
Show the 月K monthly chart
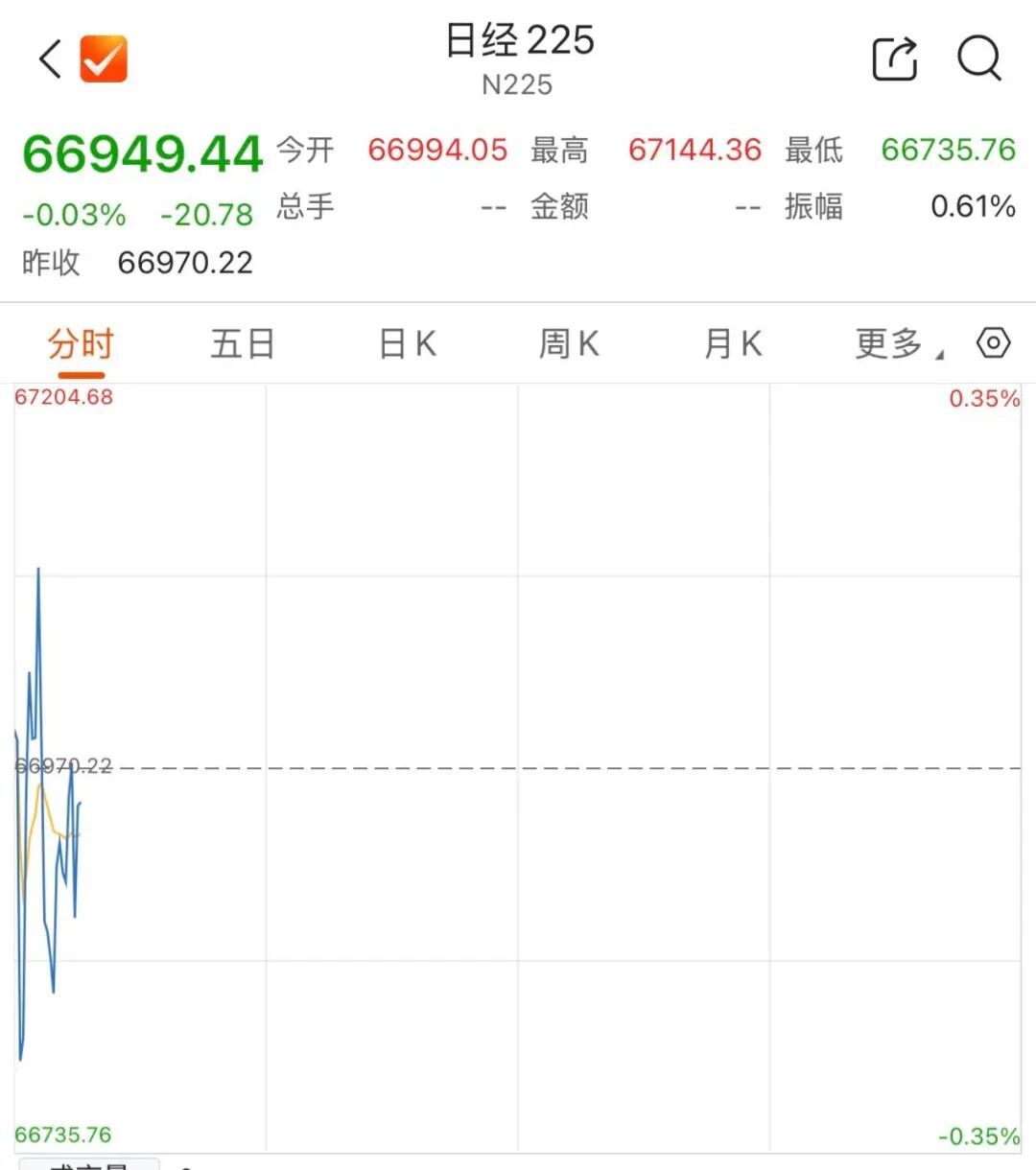pyautogui.click(x=733, y=343)
